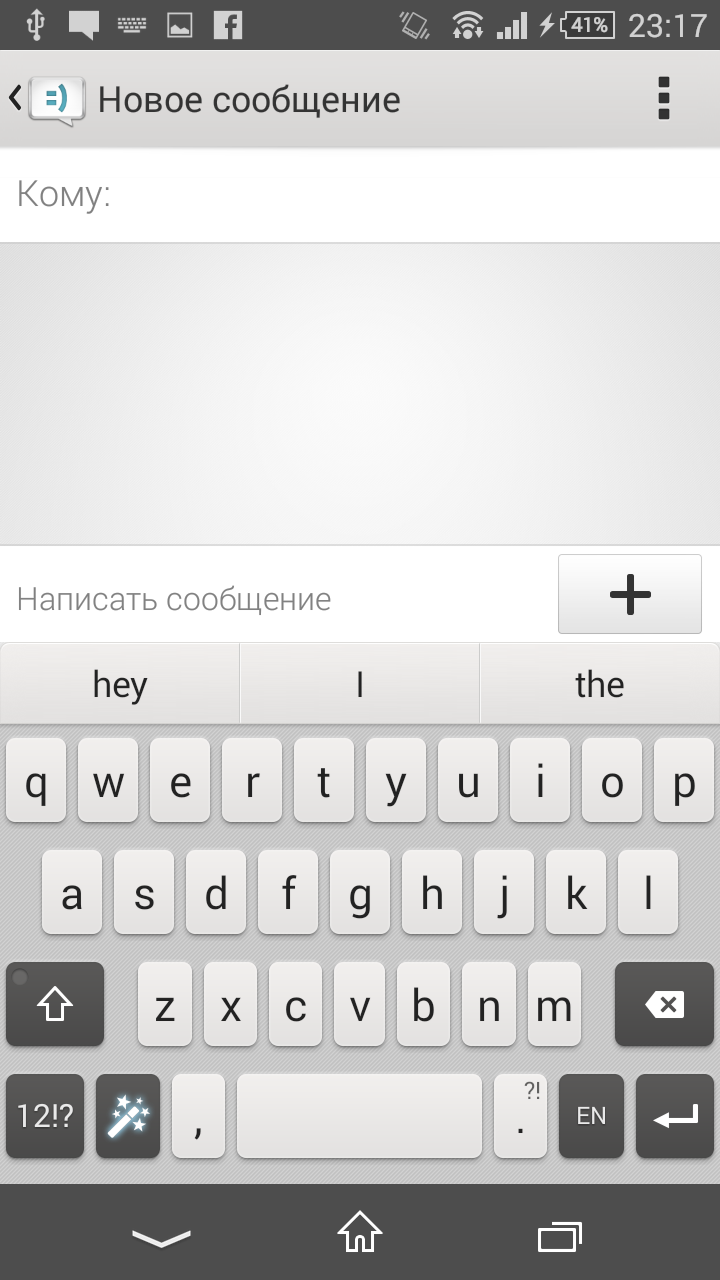The image size is (720, 1280).
Task: Select the suggestion I
Action: click(359, 685)
